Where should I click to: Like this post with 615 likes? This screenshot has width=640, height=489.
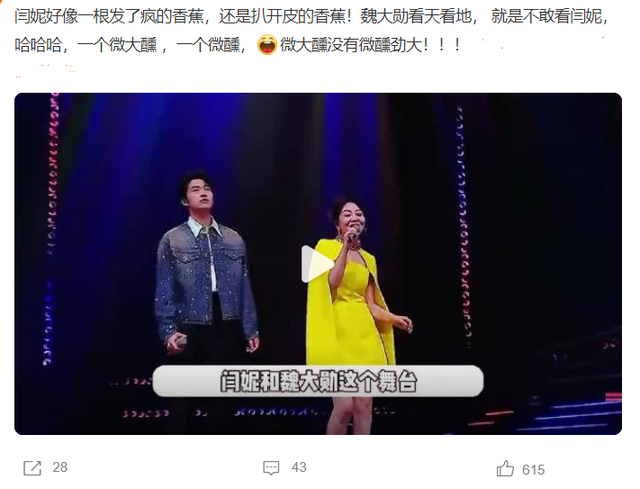click(x=507, y=468)
